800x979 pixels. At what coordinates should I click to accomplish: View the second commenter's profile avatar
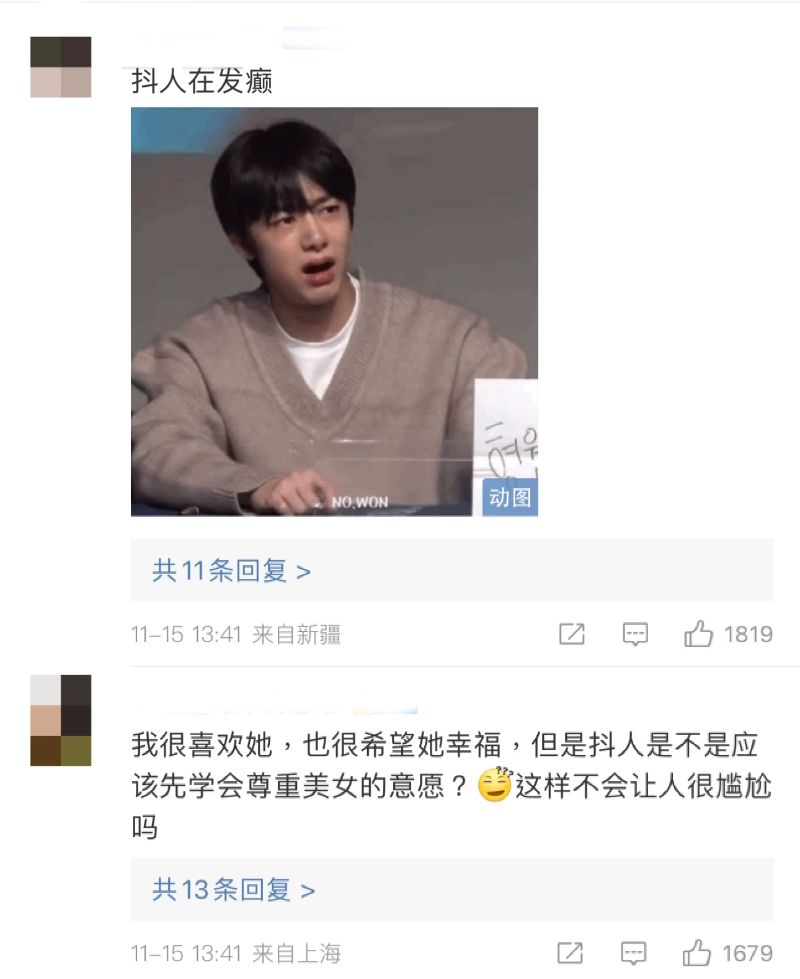61,720
